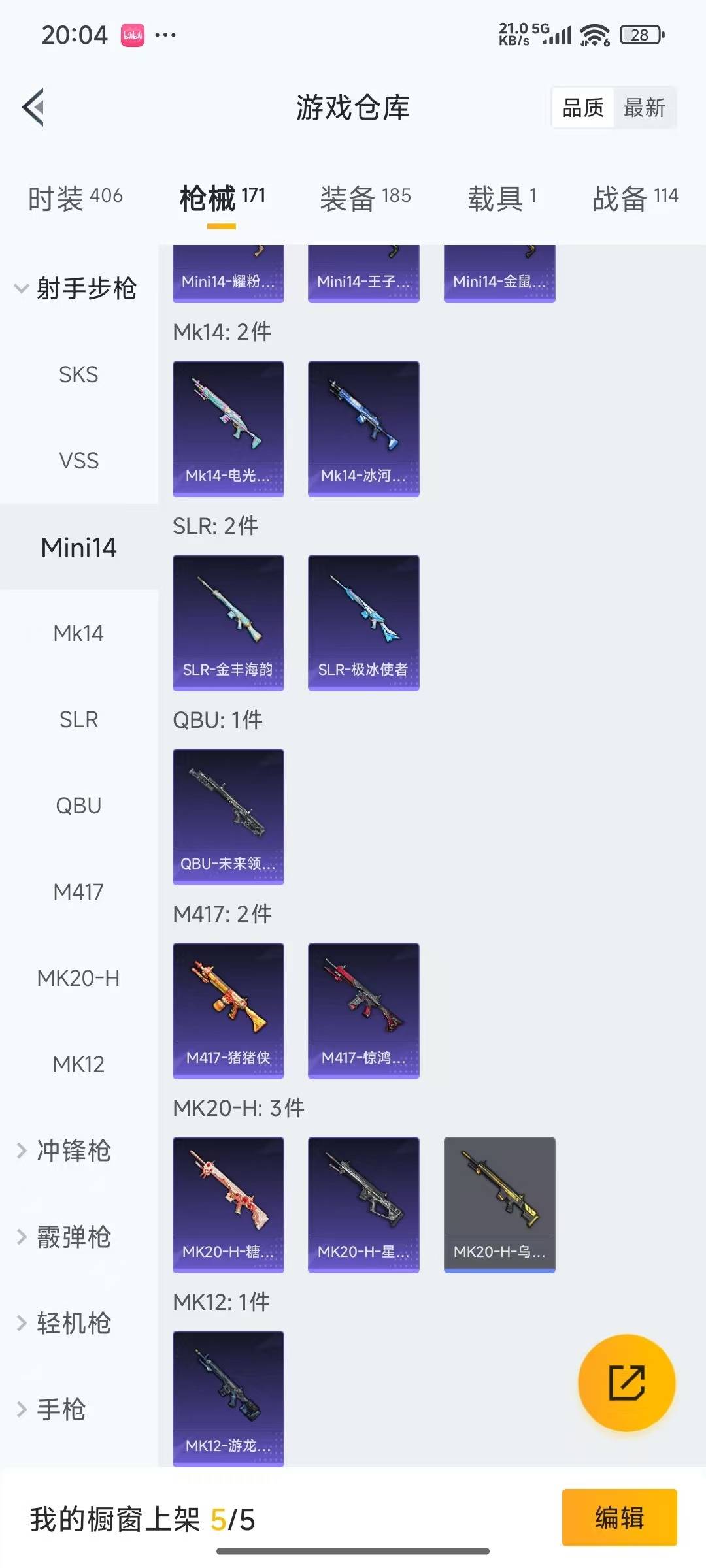
Task: Select SKS in the sidebar
Action: tap(78, 374)
